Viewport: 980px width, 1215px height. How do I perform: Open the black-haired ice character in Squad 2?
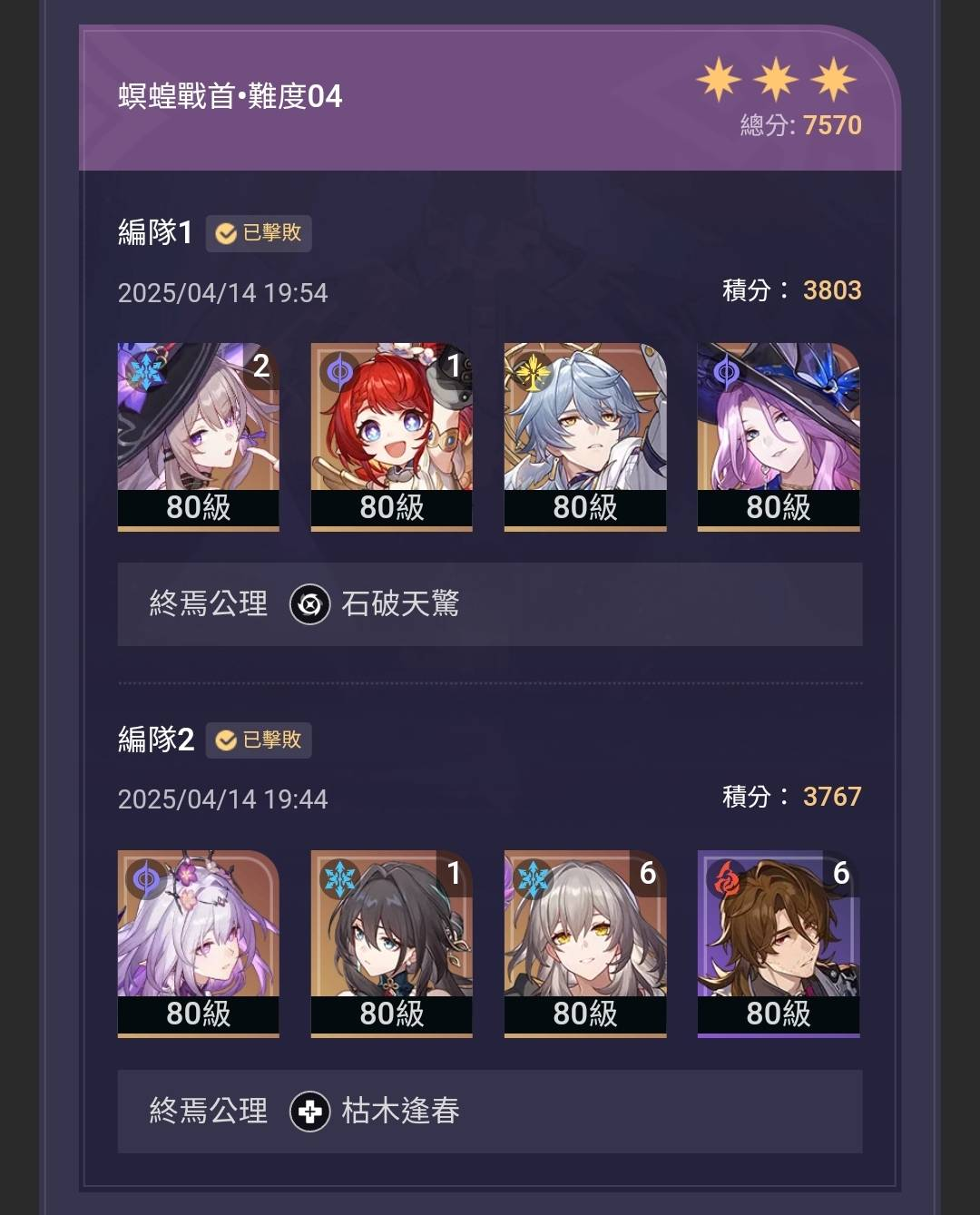tap(391, 942)
